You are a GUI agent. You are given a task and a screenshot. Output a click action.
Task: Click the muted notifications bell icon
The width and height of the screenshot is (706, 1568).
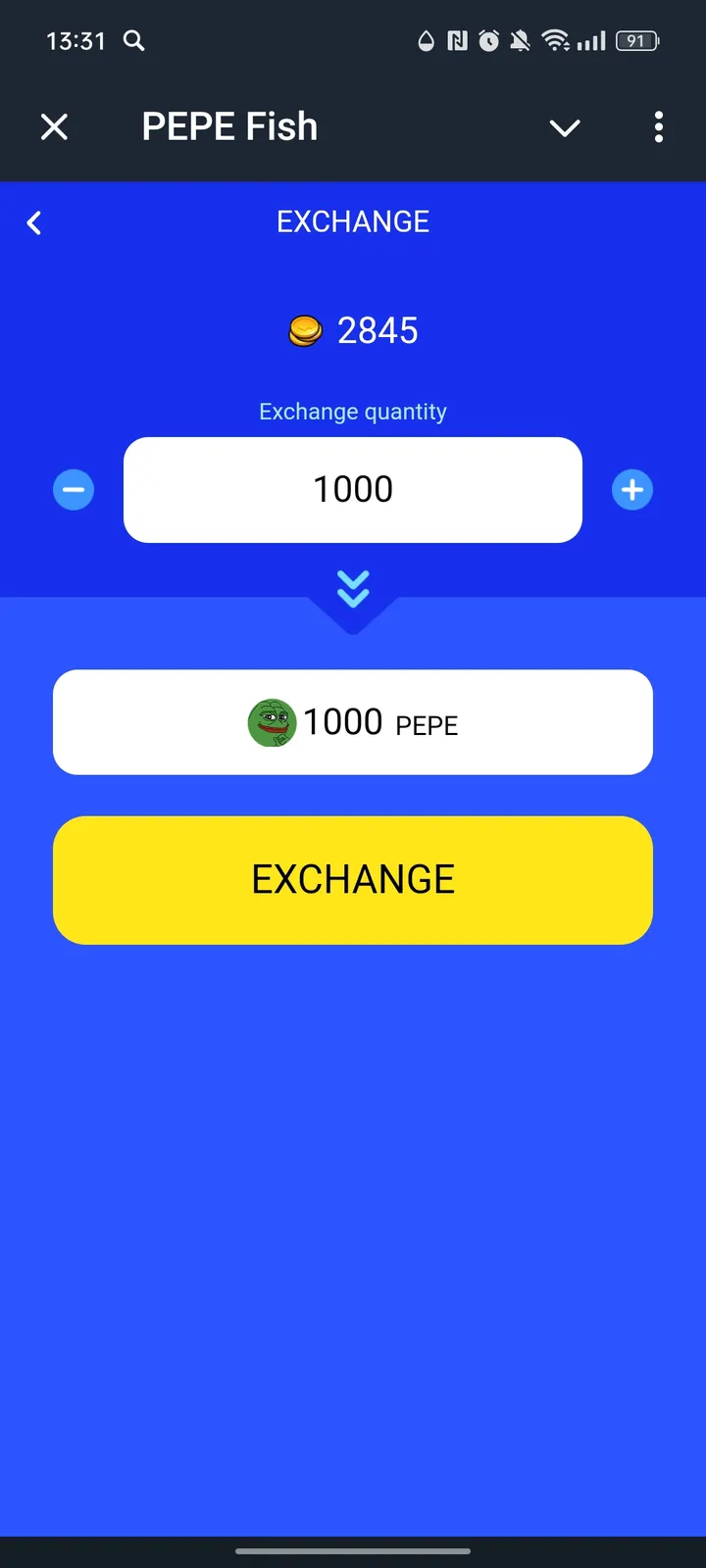tap(521, 41)
